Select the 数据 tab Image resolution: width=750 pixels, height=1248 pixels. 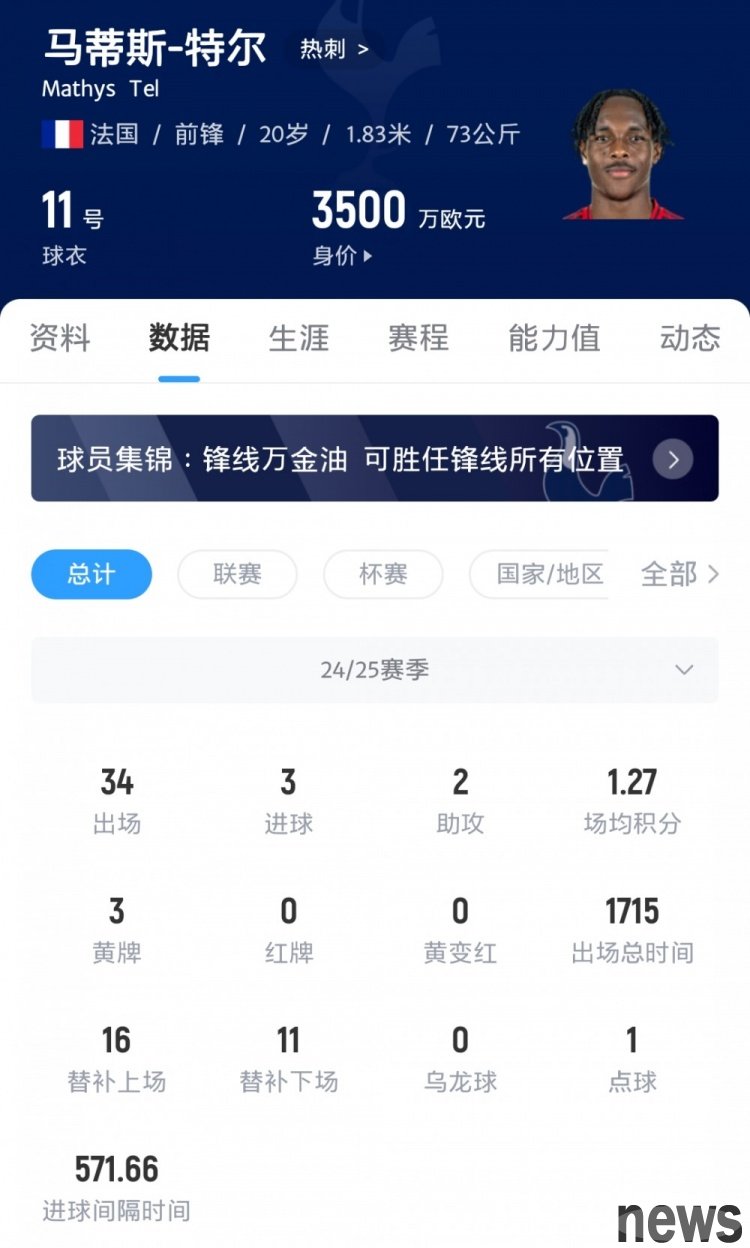[179, 338]
